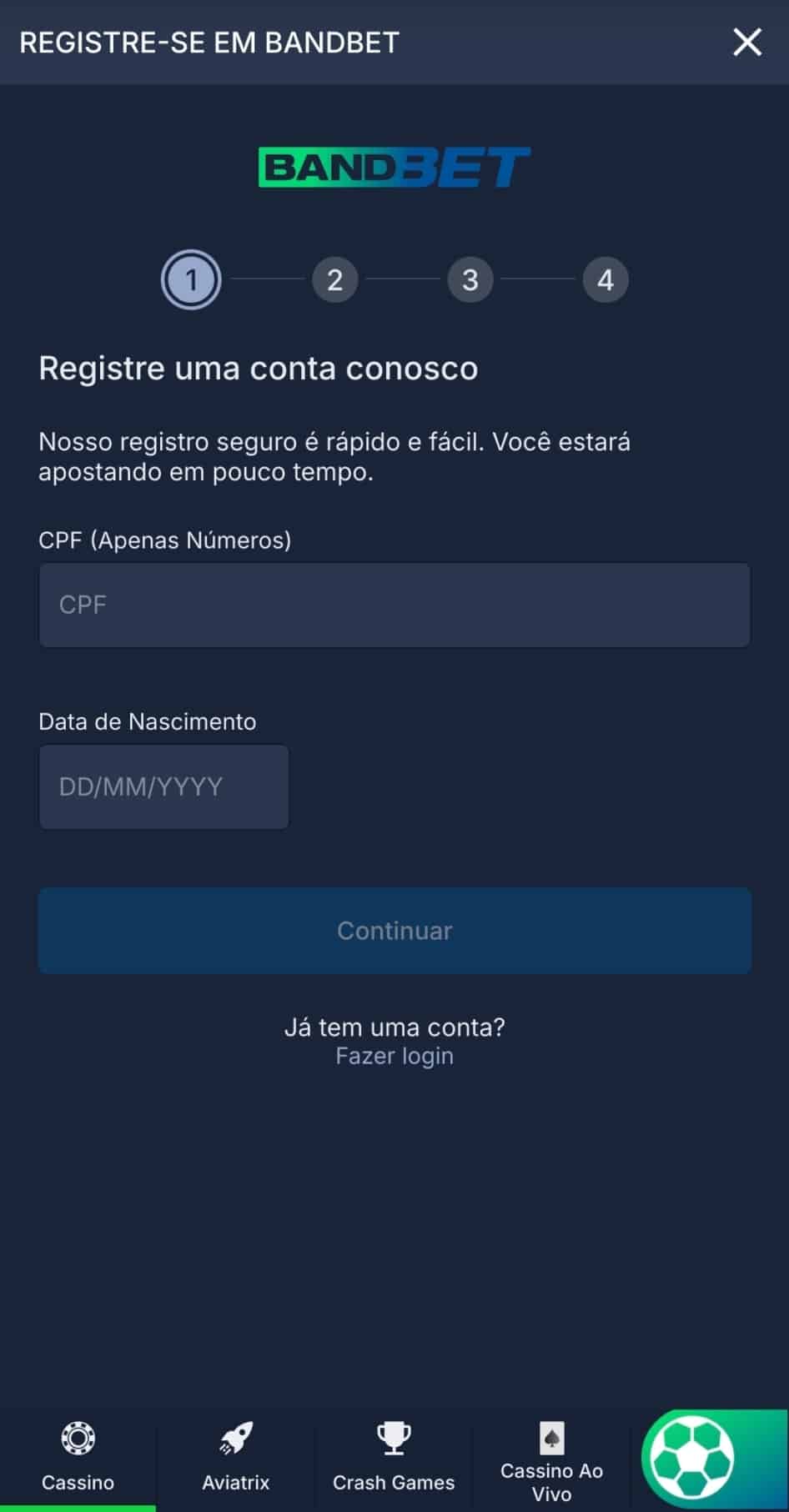Image resolution: width=789 pixels, height=1512 pixels.
Task: Select registration step 4 indicator
Action: (605, 279)
